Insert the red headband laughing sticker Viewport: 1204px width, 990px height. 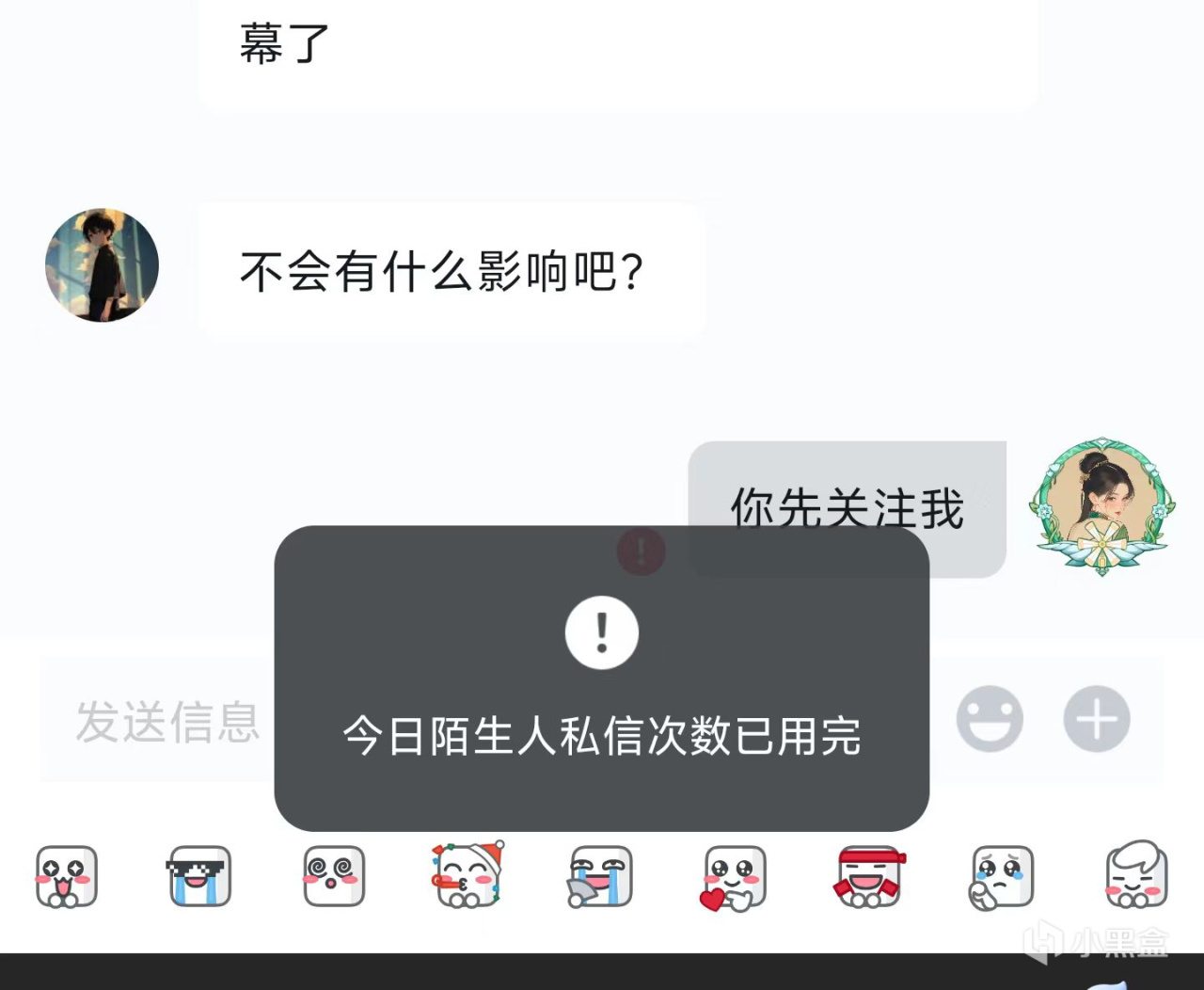click(x=869, y=877)
